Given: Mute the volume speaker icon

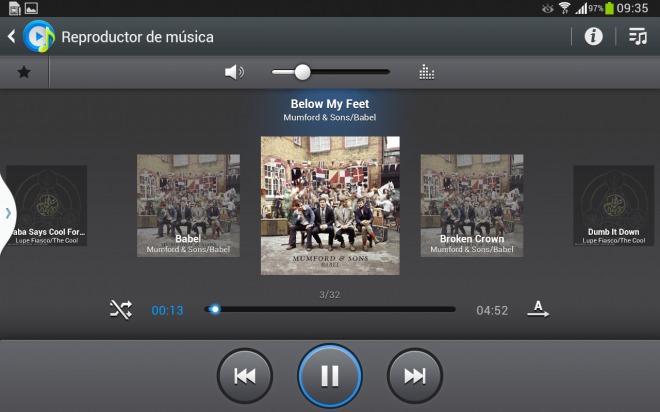Looking at the screenshot, I should [234, 72].
